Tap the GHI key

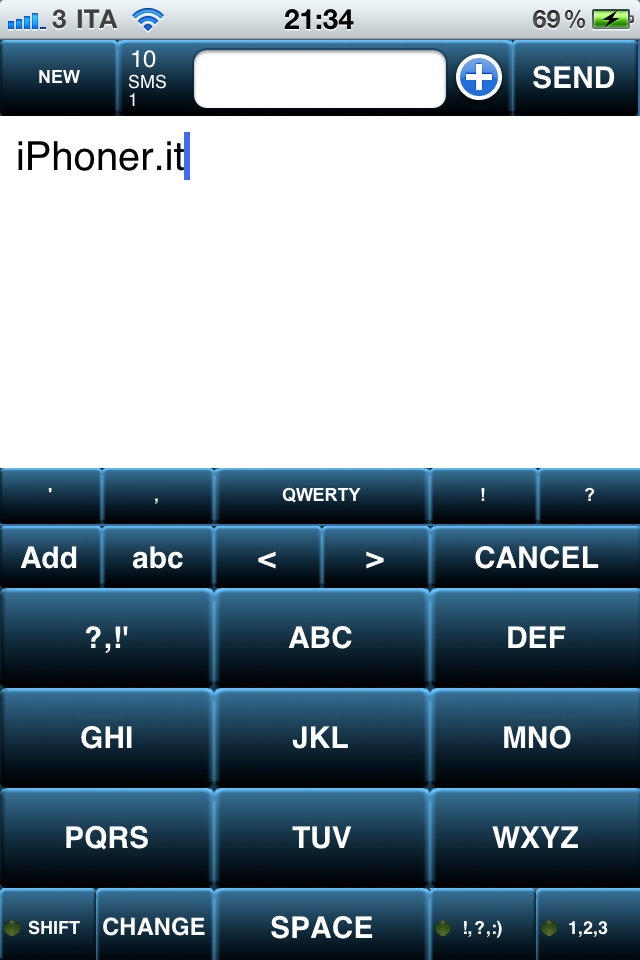pos(107,738)
